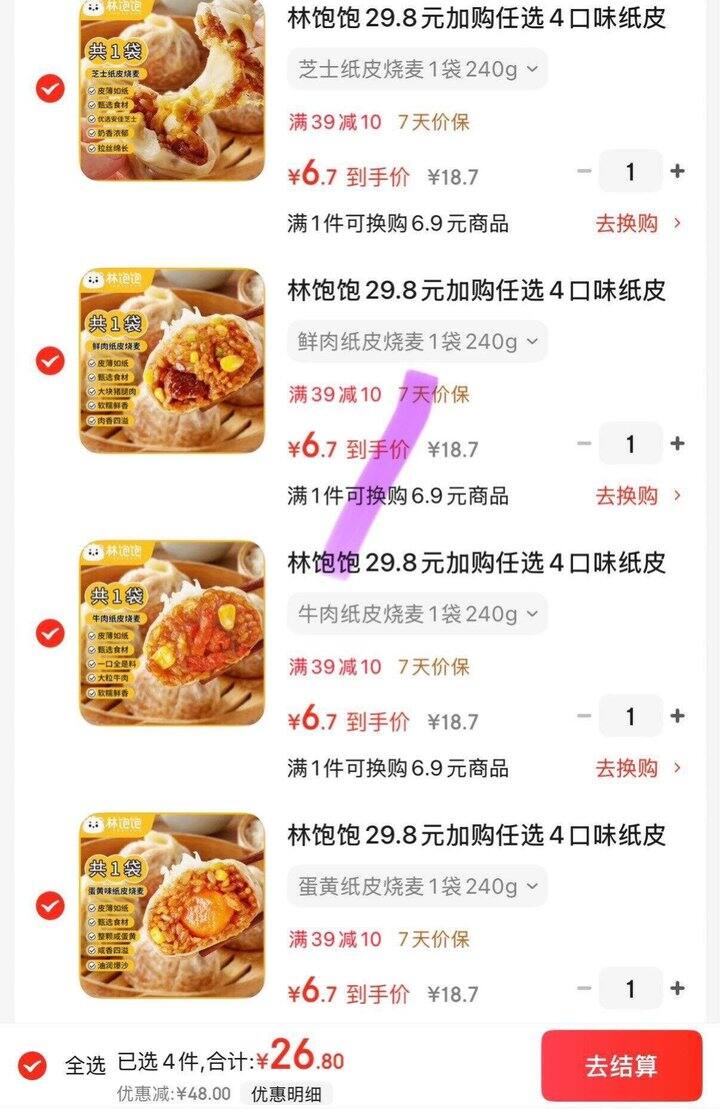
Task: Change the 芝士纸皮烧麦 1袋240g variant
Action: (x=417, y=69)
